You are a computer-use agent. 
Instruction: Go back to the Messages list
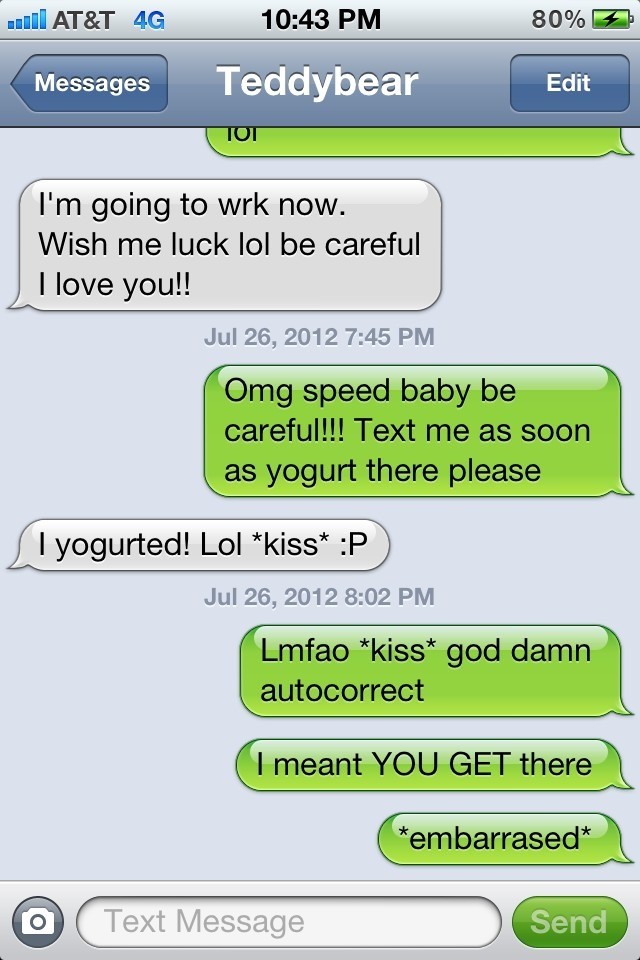[x=90, y=84]
